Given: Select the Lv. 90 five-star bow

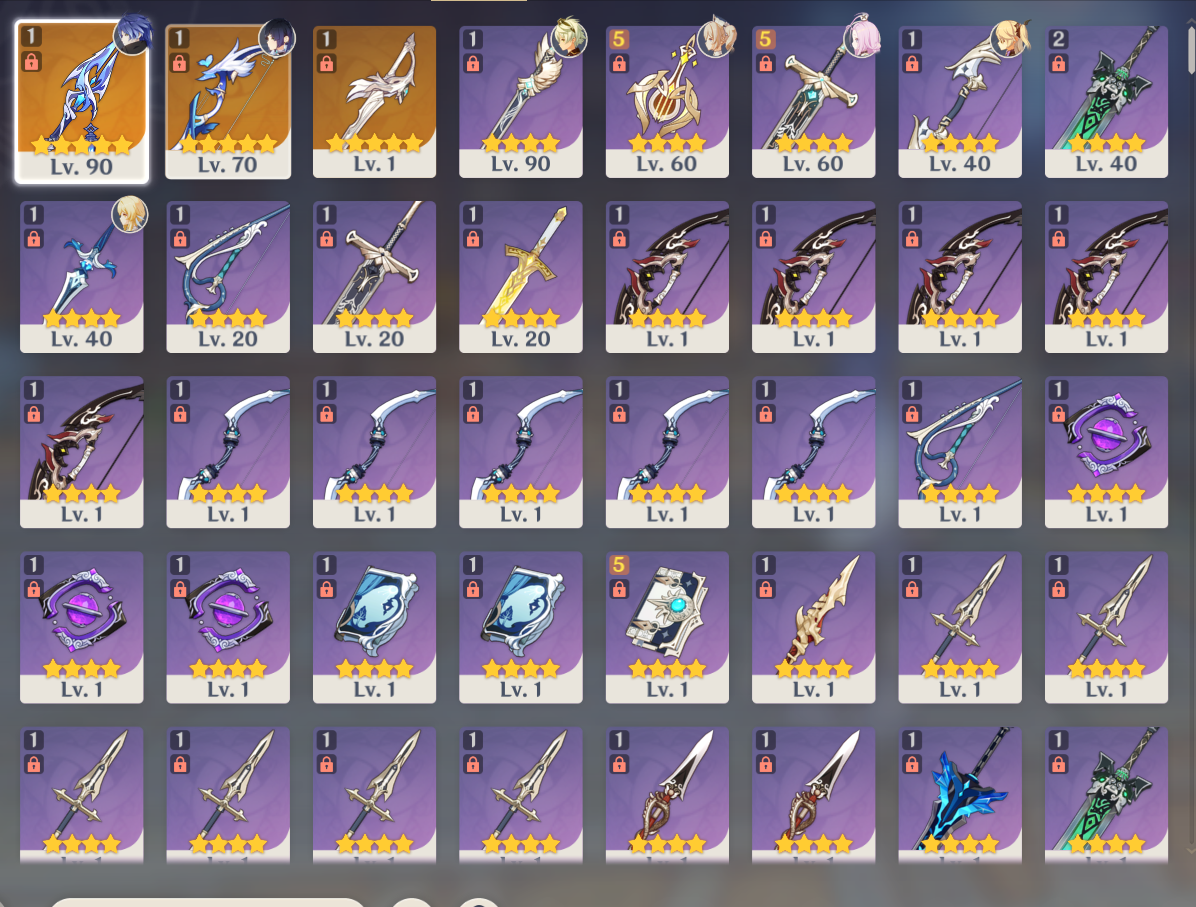Looking at the screenshot, I should [82, 100].
